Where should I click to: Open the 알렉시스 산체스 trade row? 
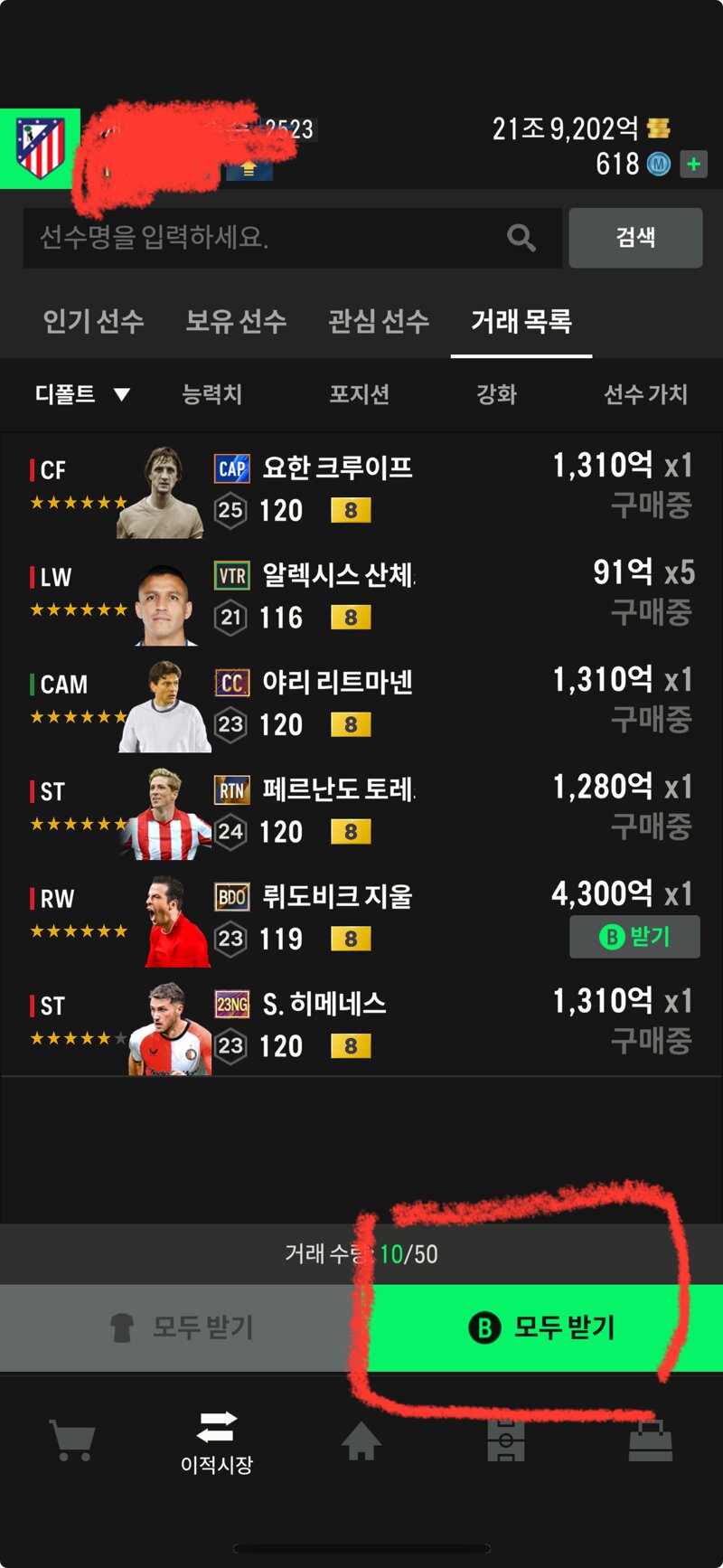[361, 595]
